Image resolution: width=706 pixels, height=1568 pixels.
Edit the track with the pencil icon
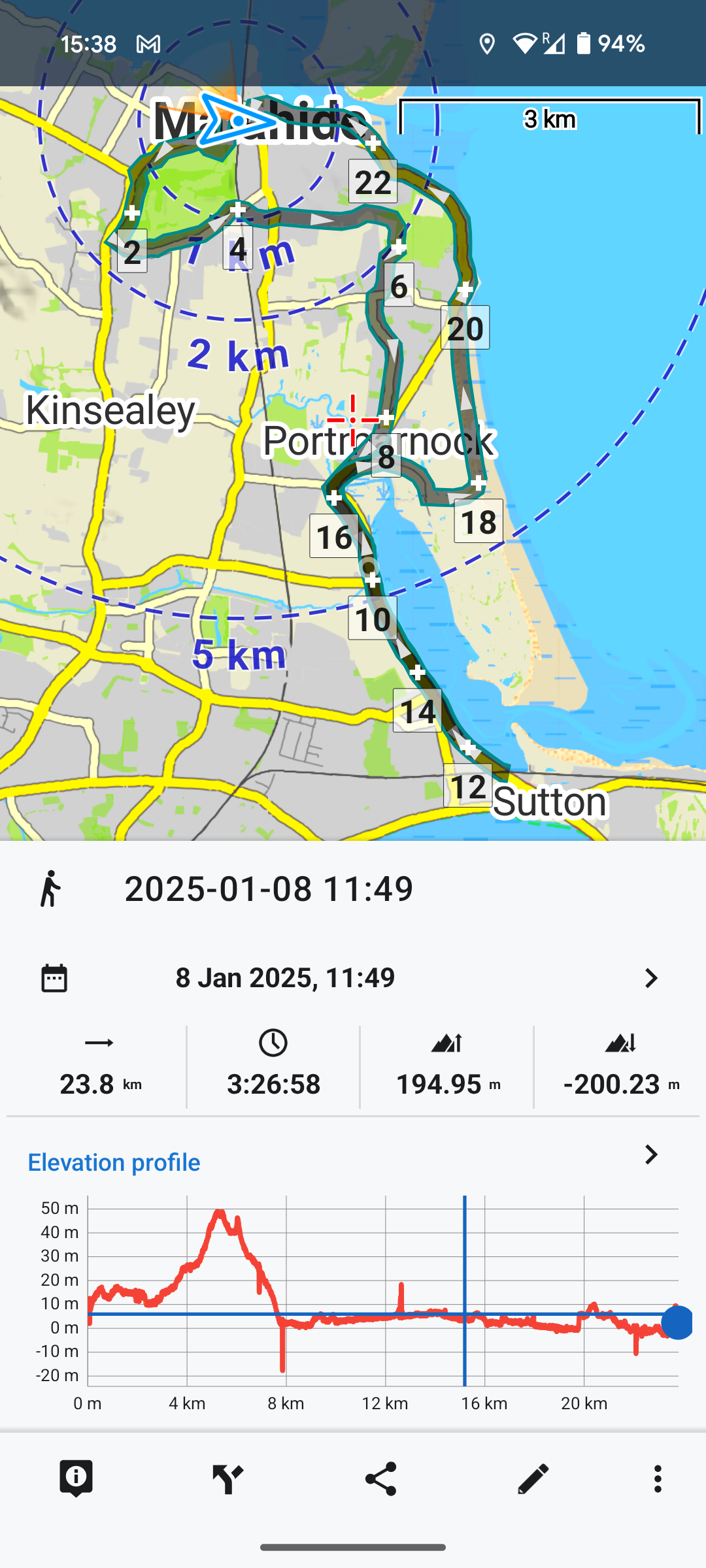point(533,1478)
